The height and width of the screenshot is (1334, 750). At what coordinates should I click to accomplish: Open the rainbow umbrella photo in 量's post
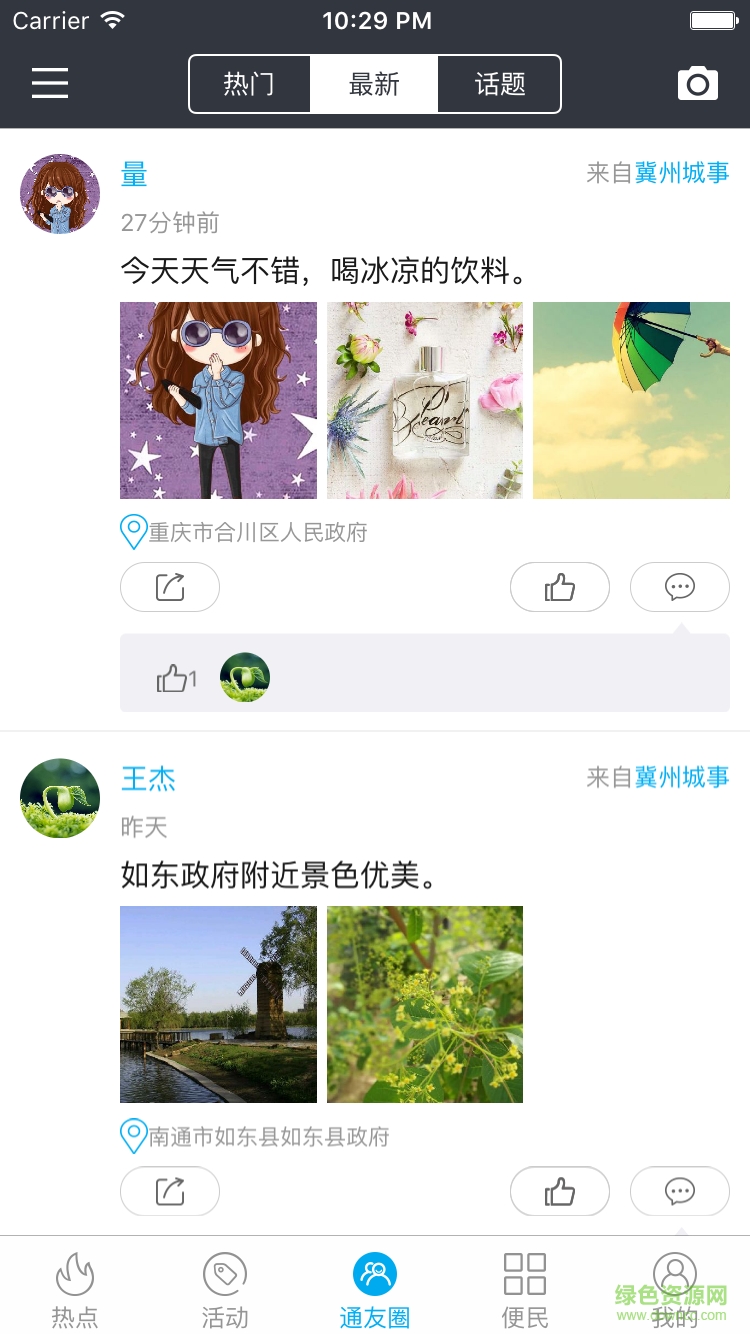630,400
